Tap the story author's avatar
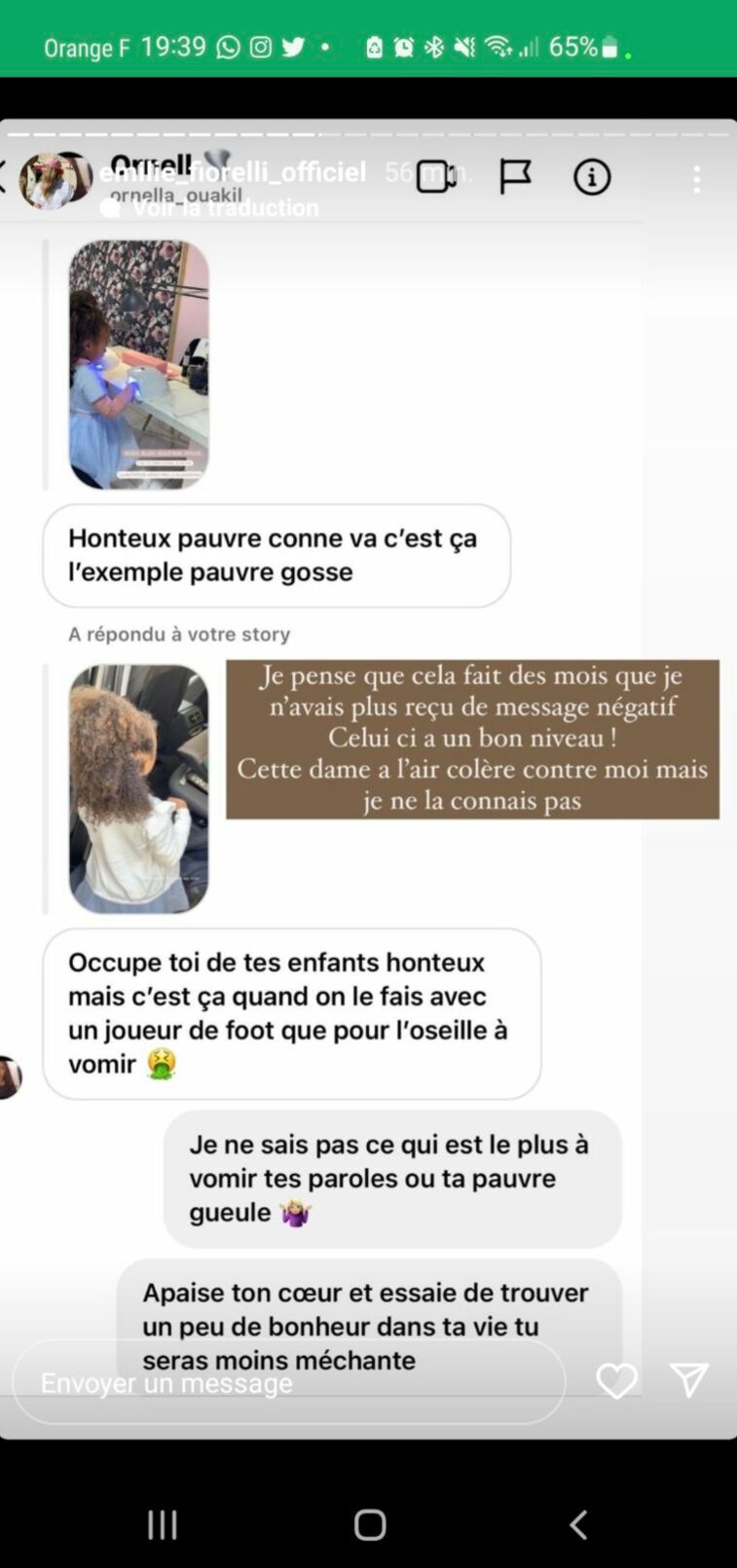The width and height of the screenshot is (737, 1568). [x=49, y=180]
